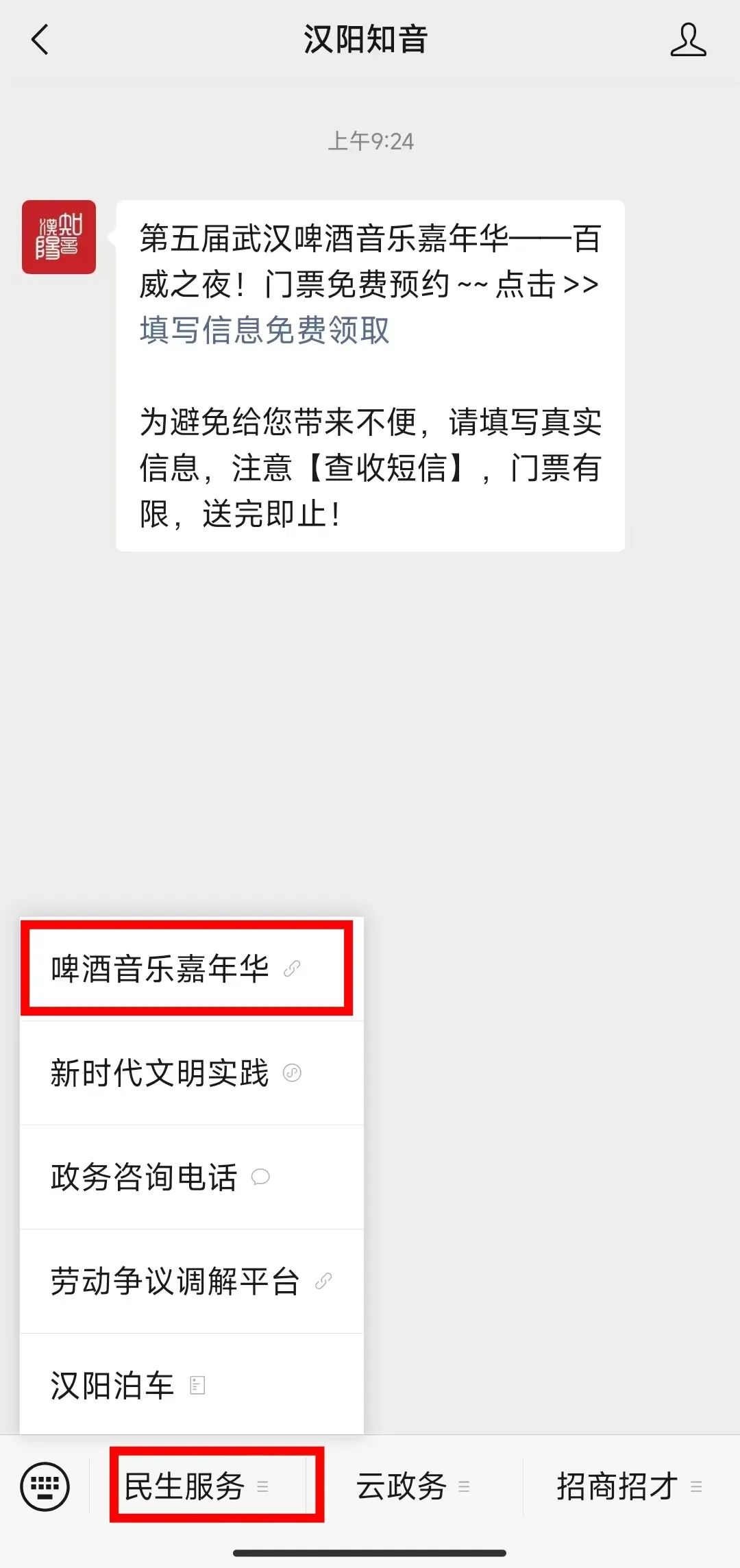The width and height of the screenshot is (740, 1568).
Task: Switch to keyboard input mode
Action: coord(45,1486)
